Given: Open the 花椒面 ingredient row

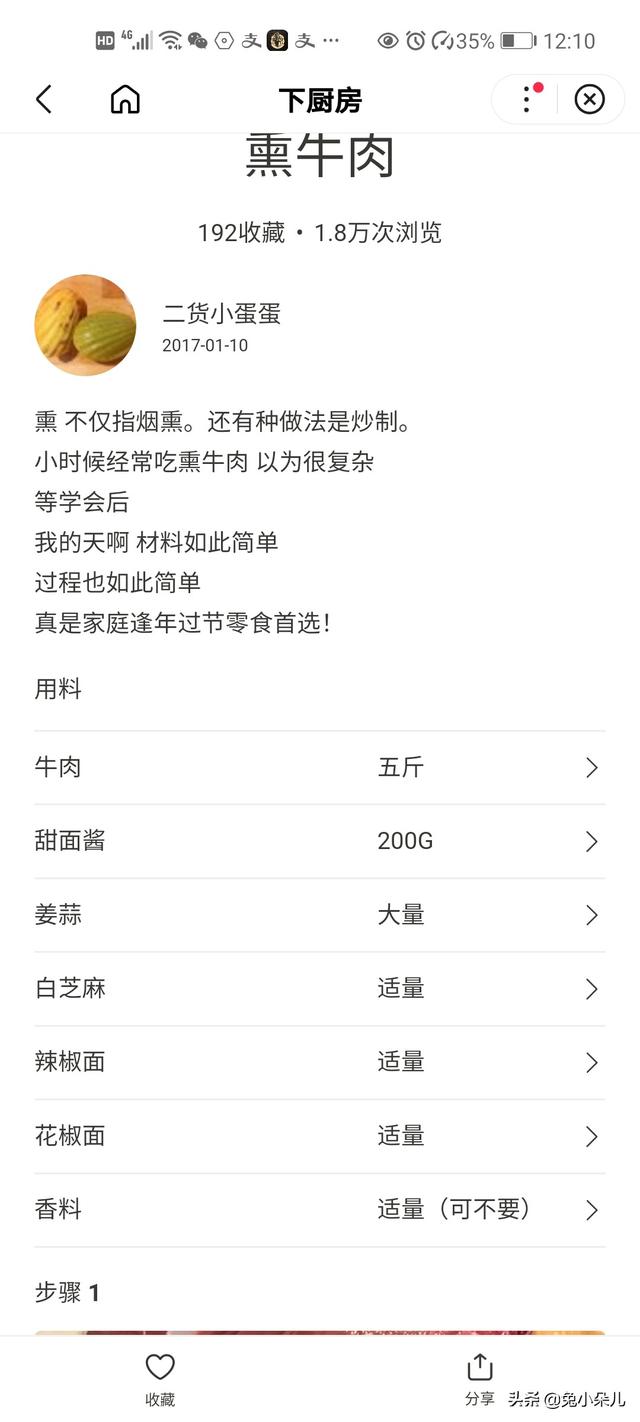Looking at the screenshot, I should coord(320,1137).
